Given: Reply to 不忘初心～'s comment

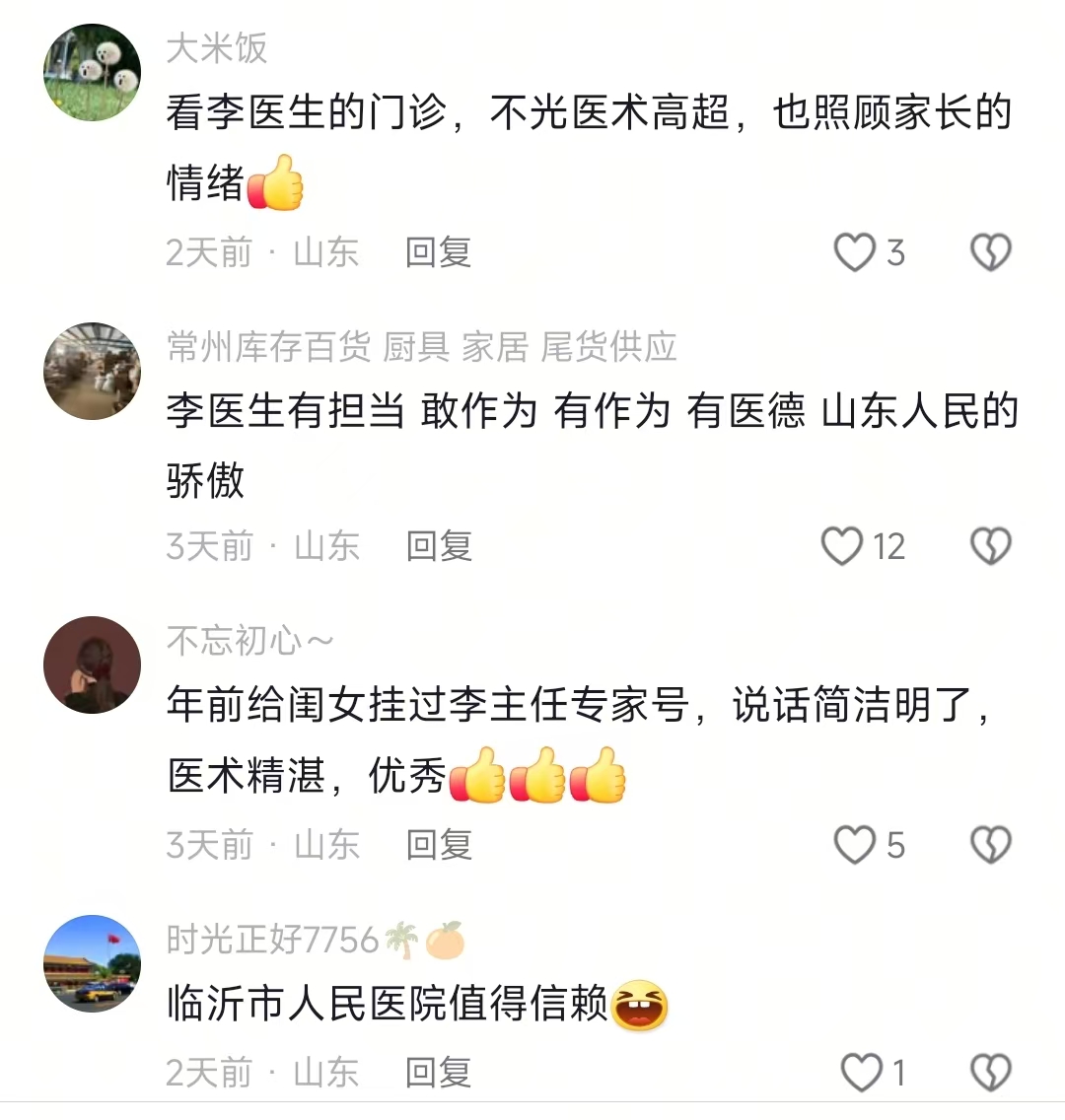Looking at the screenshot, I should [439, 845].
